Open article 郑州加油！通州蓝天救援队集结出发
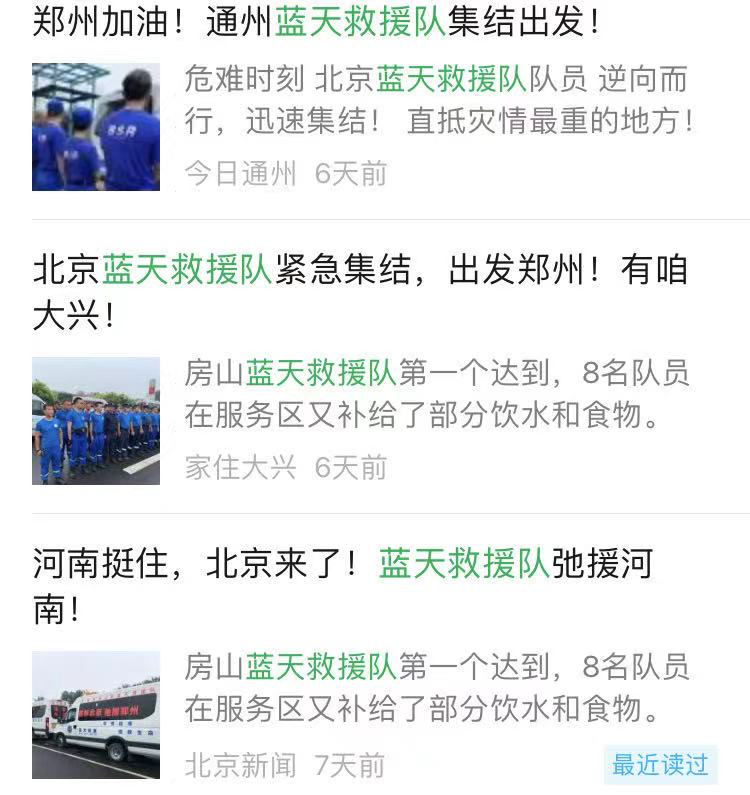750x795 pixels. click(316, 23)
